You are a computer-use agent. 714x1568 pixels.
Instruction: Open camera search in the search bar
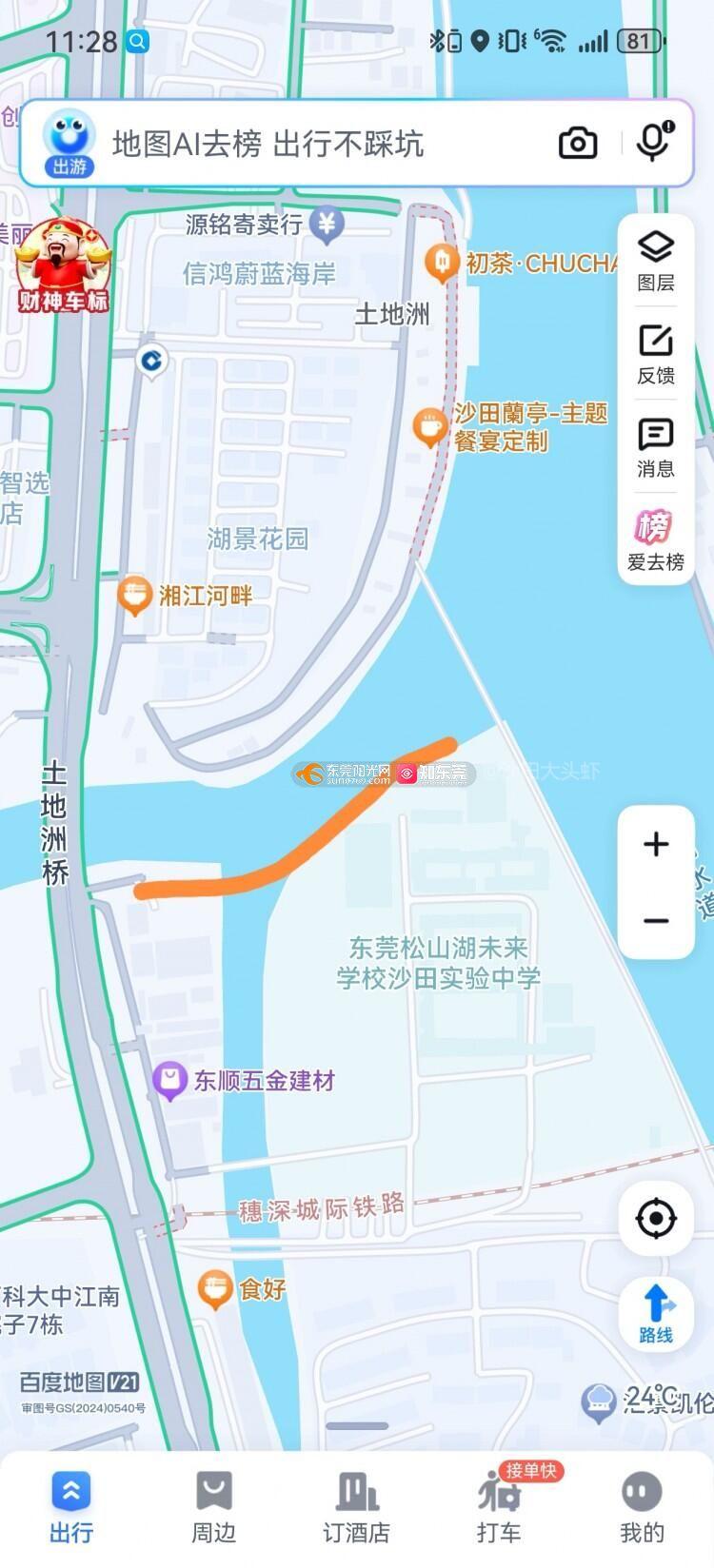tap(577, 144)
